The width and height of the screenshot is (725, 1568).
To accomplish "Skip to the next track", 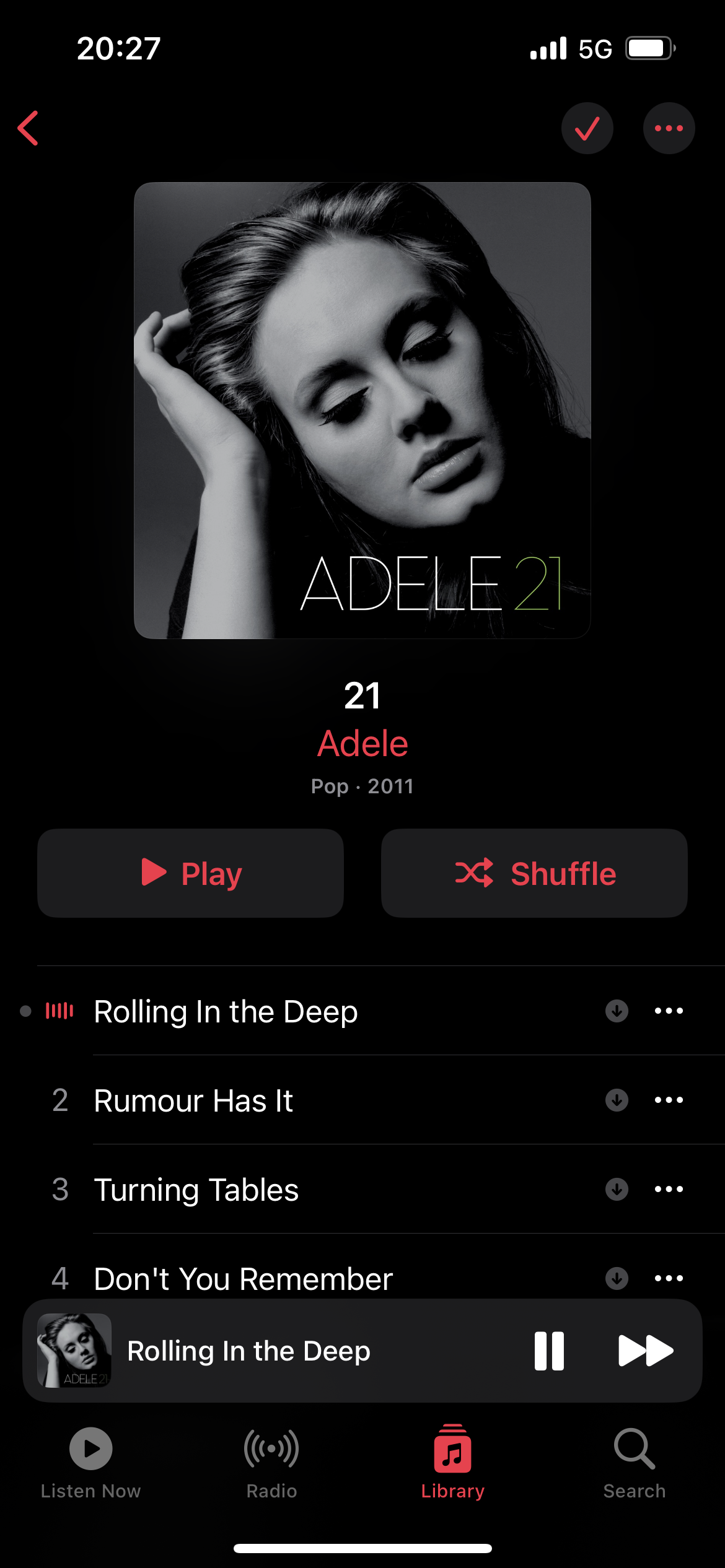I will point(645,1351).
